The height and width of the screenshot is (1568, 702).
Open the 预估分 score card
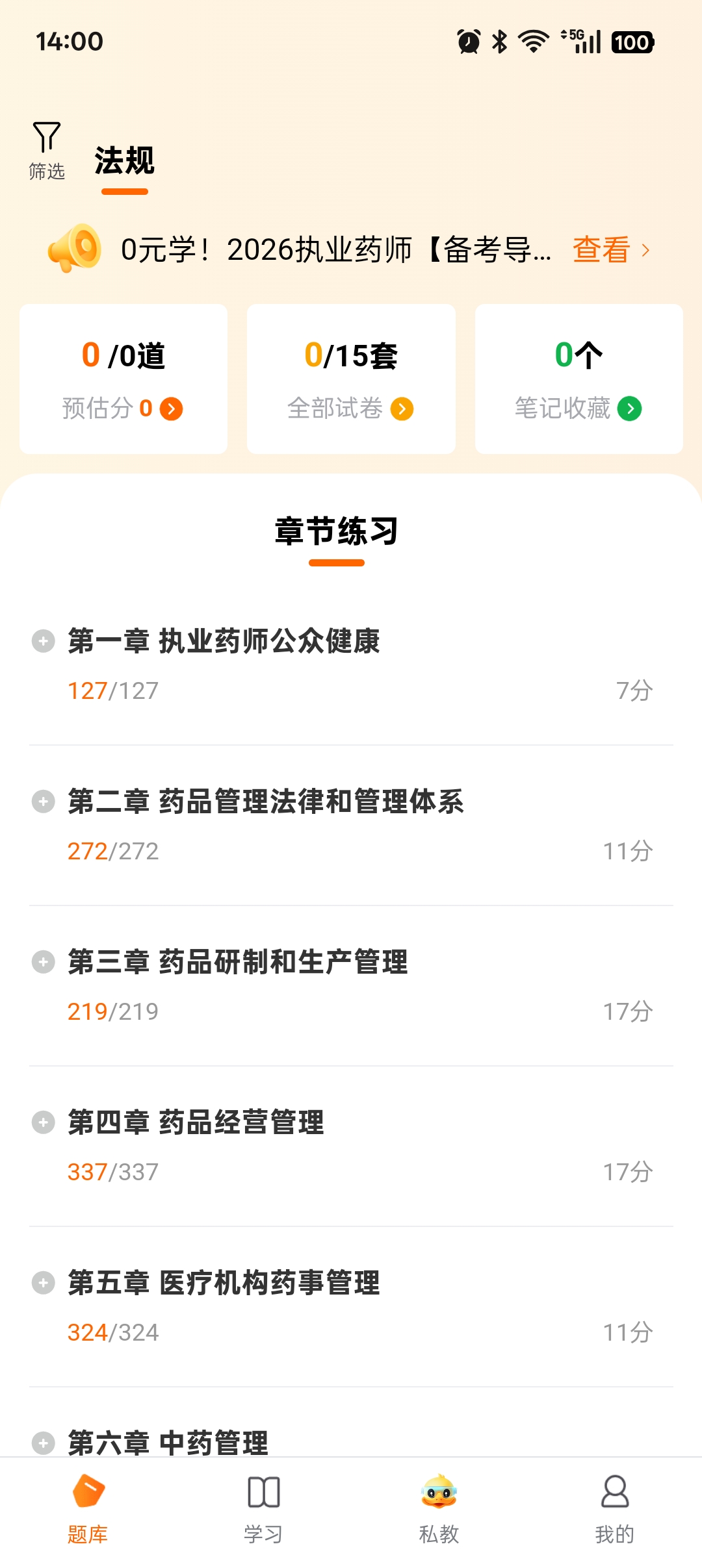123,379
